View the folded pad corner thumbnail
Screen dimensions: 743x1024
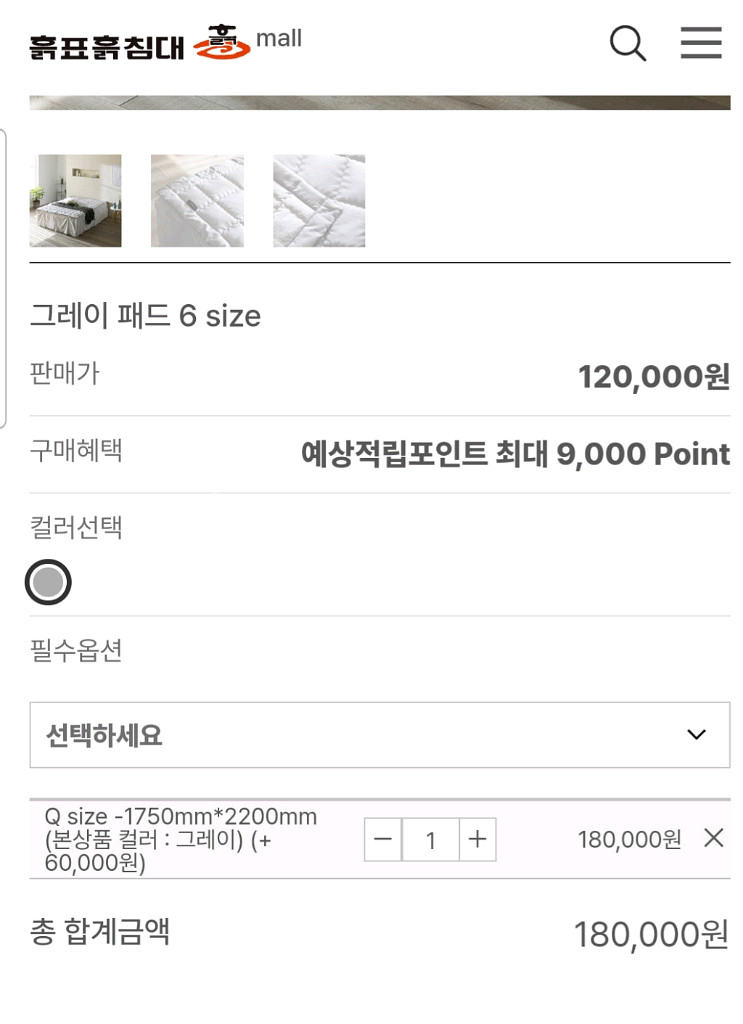pyautogui.click(x=197, y=201)
